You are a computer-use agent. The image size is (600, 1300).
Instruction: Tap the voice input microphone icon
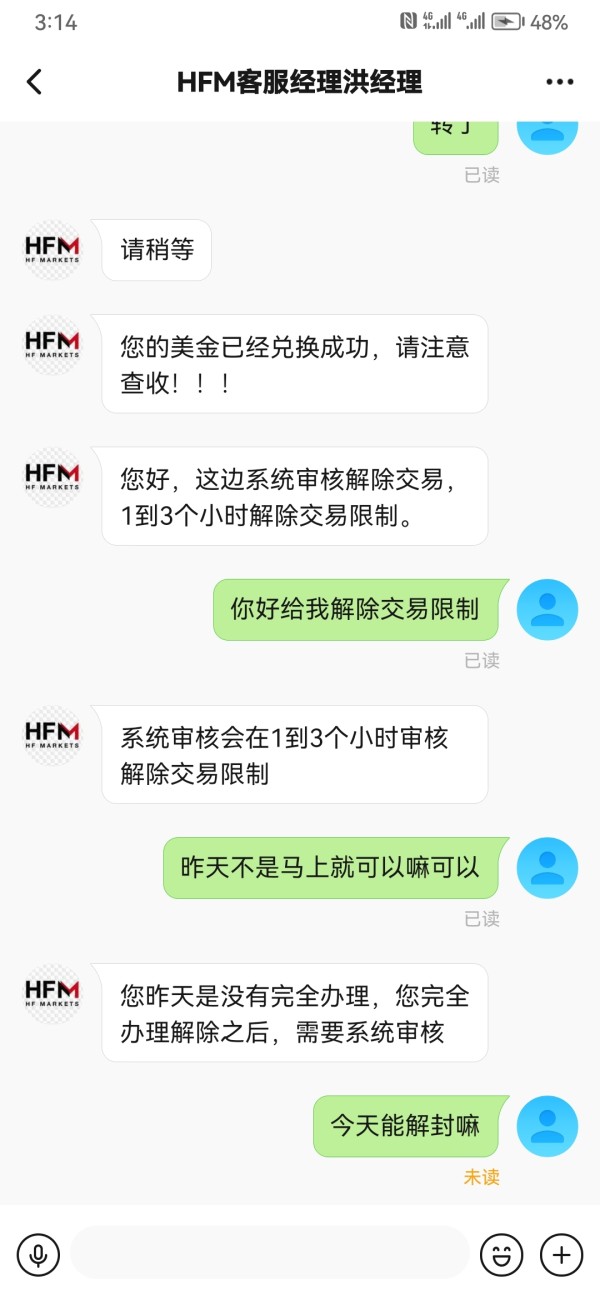pyautogui.click(x=38, y=1254)
